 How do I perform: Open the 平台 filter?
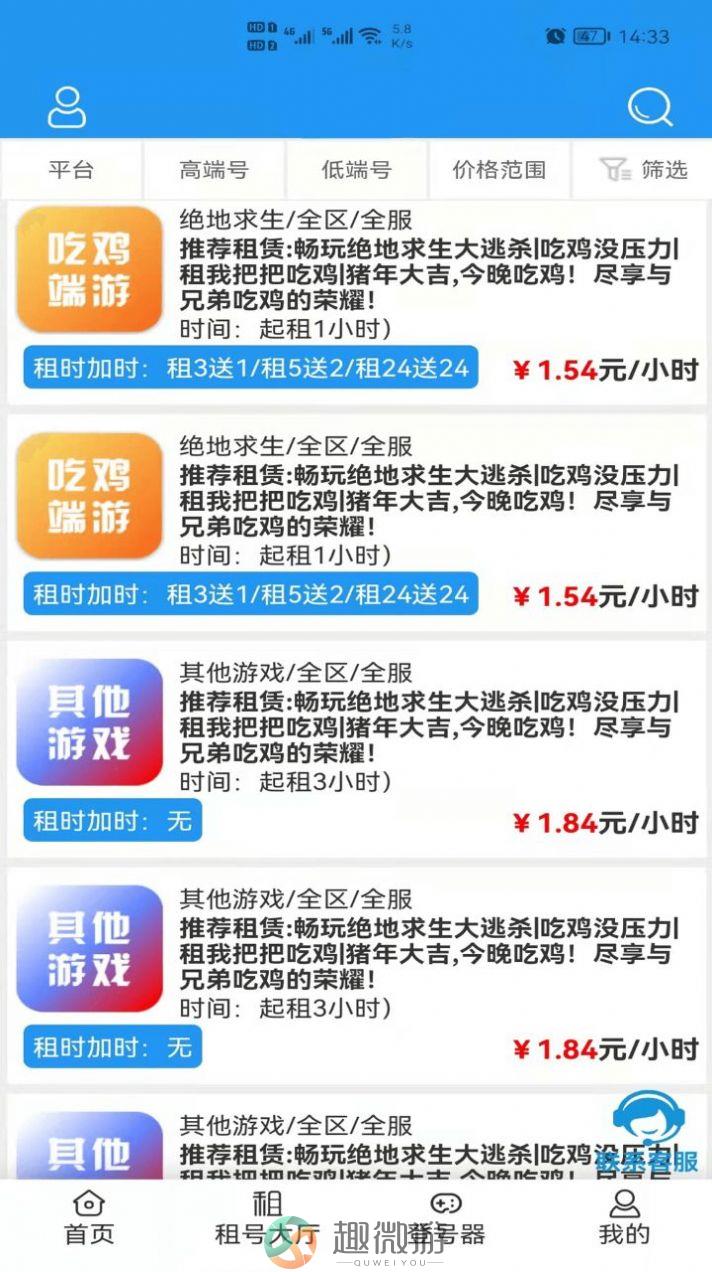71,170
